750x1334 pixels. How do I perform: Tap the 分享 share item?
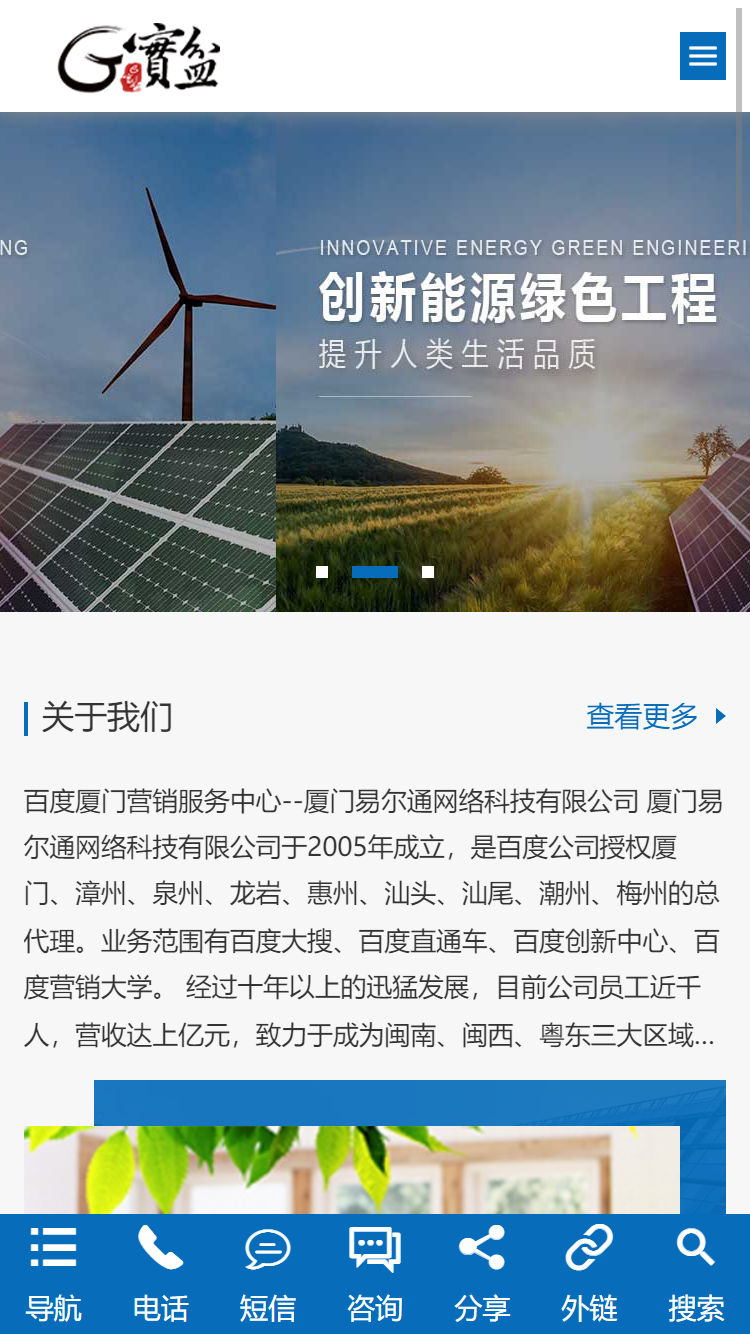[x=482, y=1274]
